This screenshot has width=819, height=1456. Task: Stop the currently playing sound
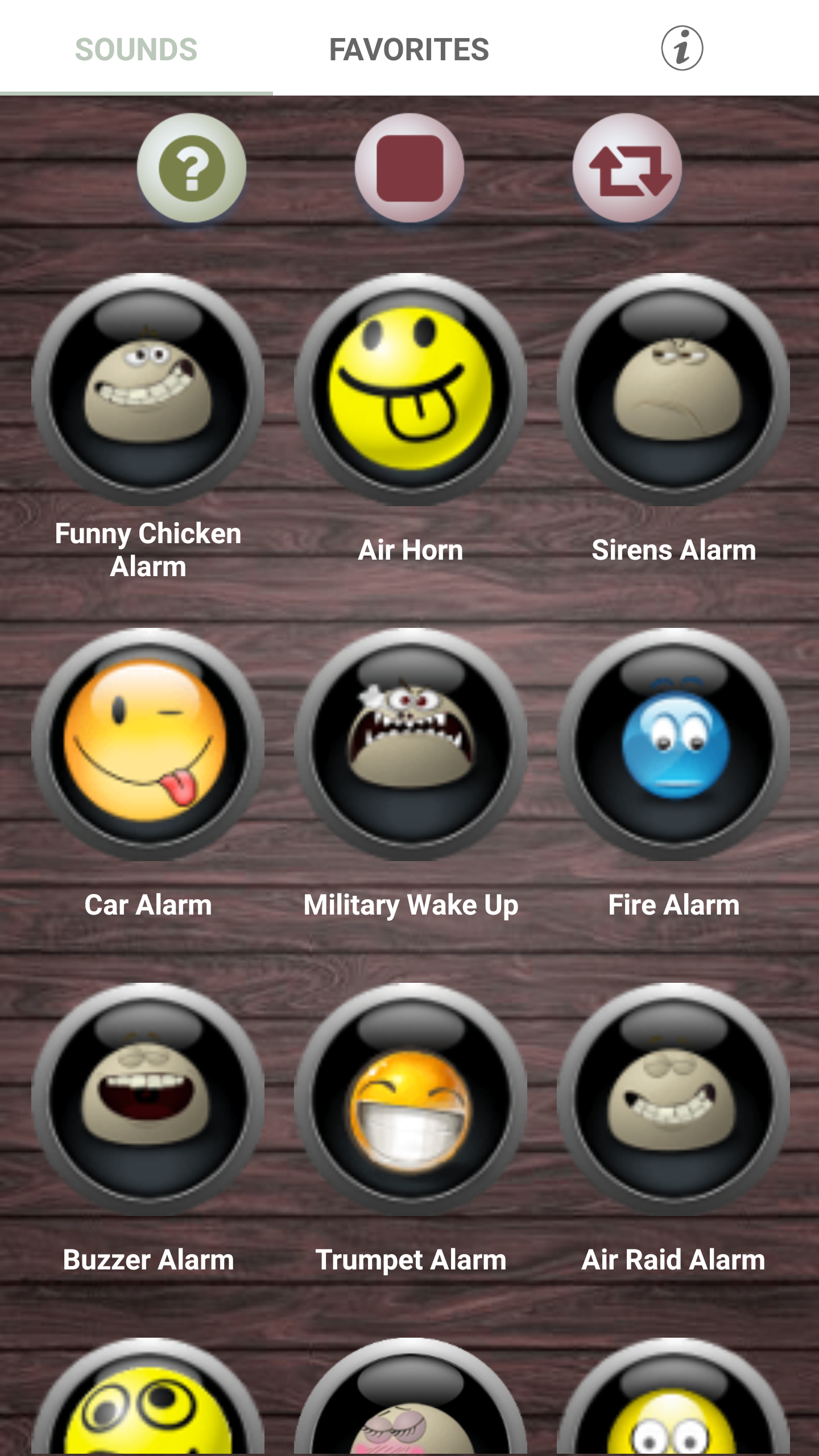coord(409,168)
